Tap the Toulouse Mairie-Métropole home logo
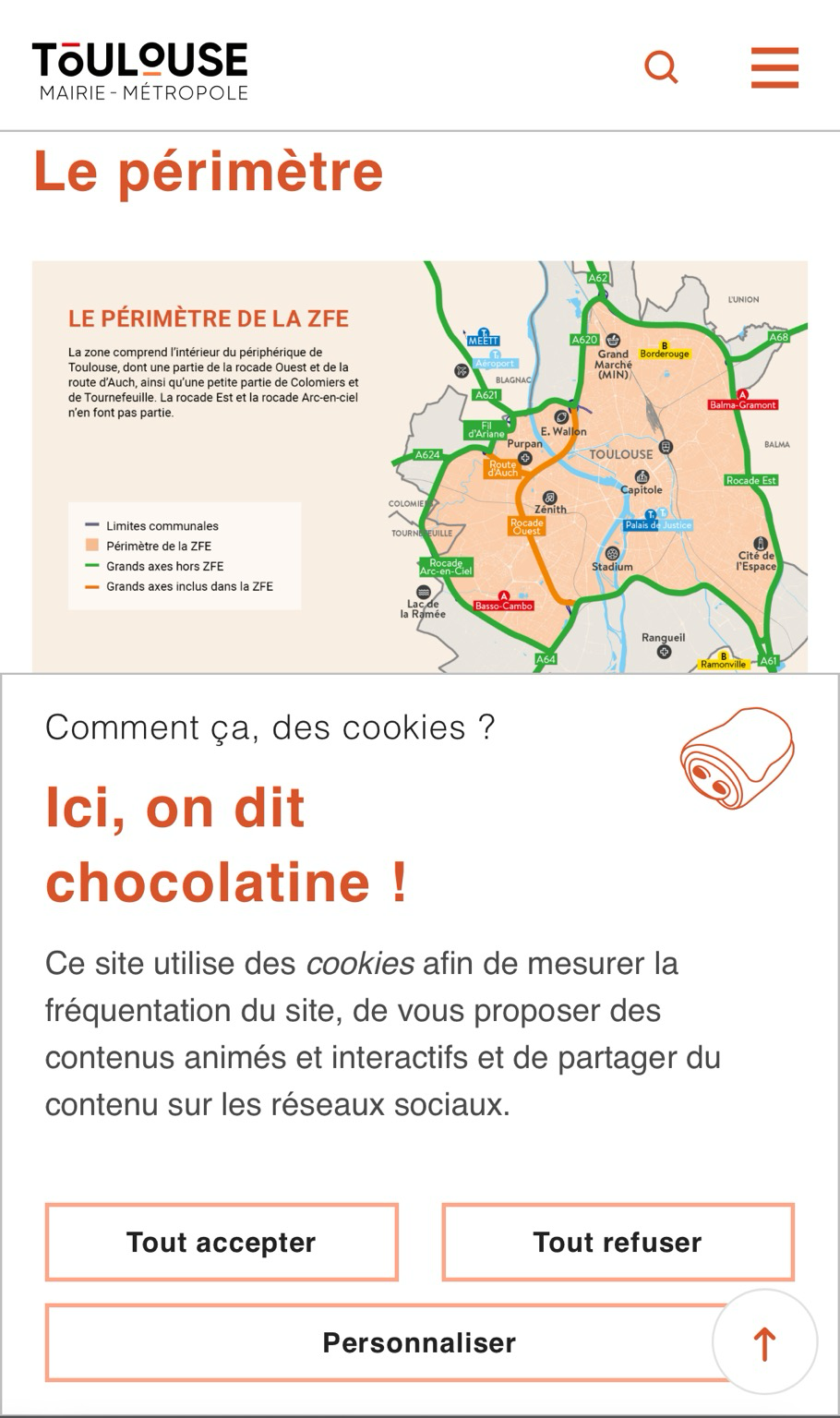 pyautogui.click(x=140, y=71)
